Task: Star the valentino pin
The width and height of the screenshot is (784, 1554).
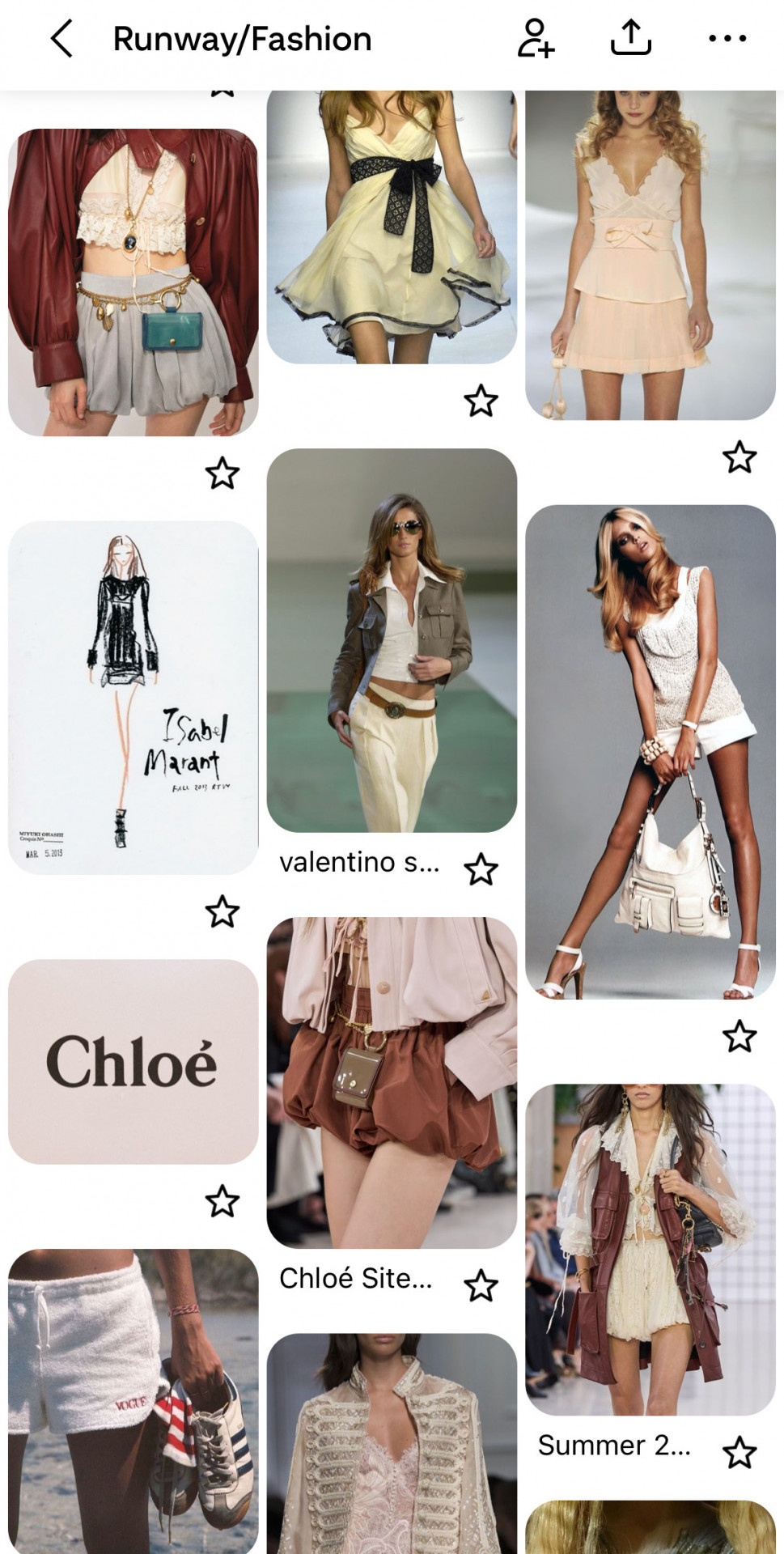Action: [481, 870]
